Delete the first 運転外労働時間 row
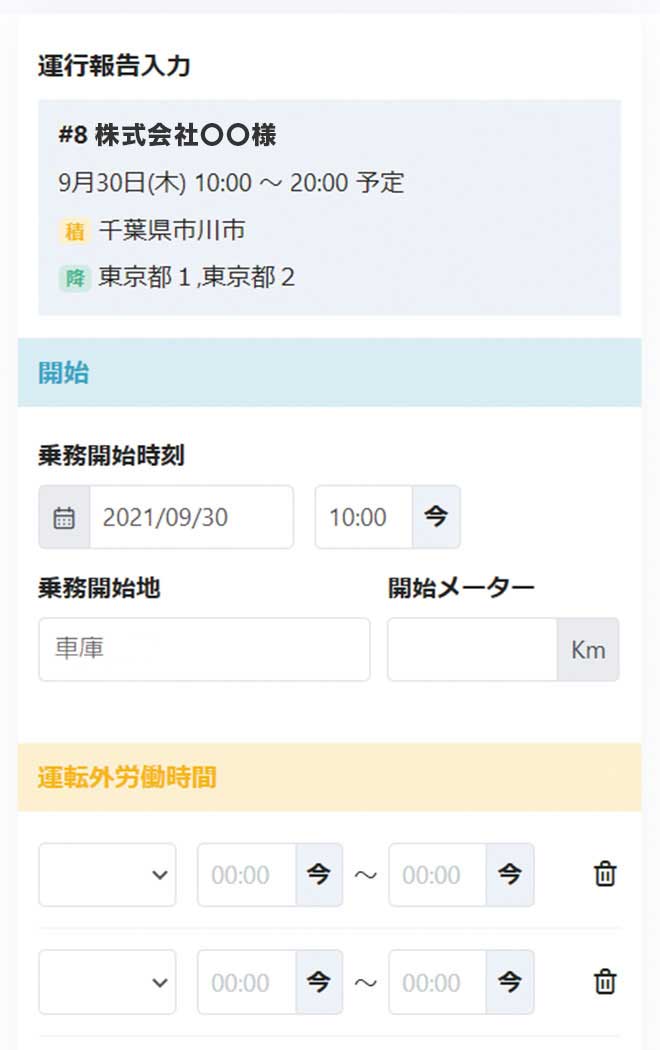This screenshot has height=1050, width=660. point(605,875)
